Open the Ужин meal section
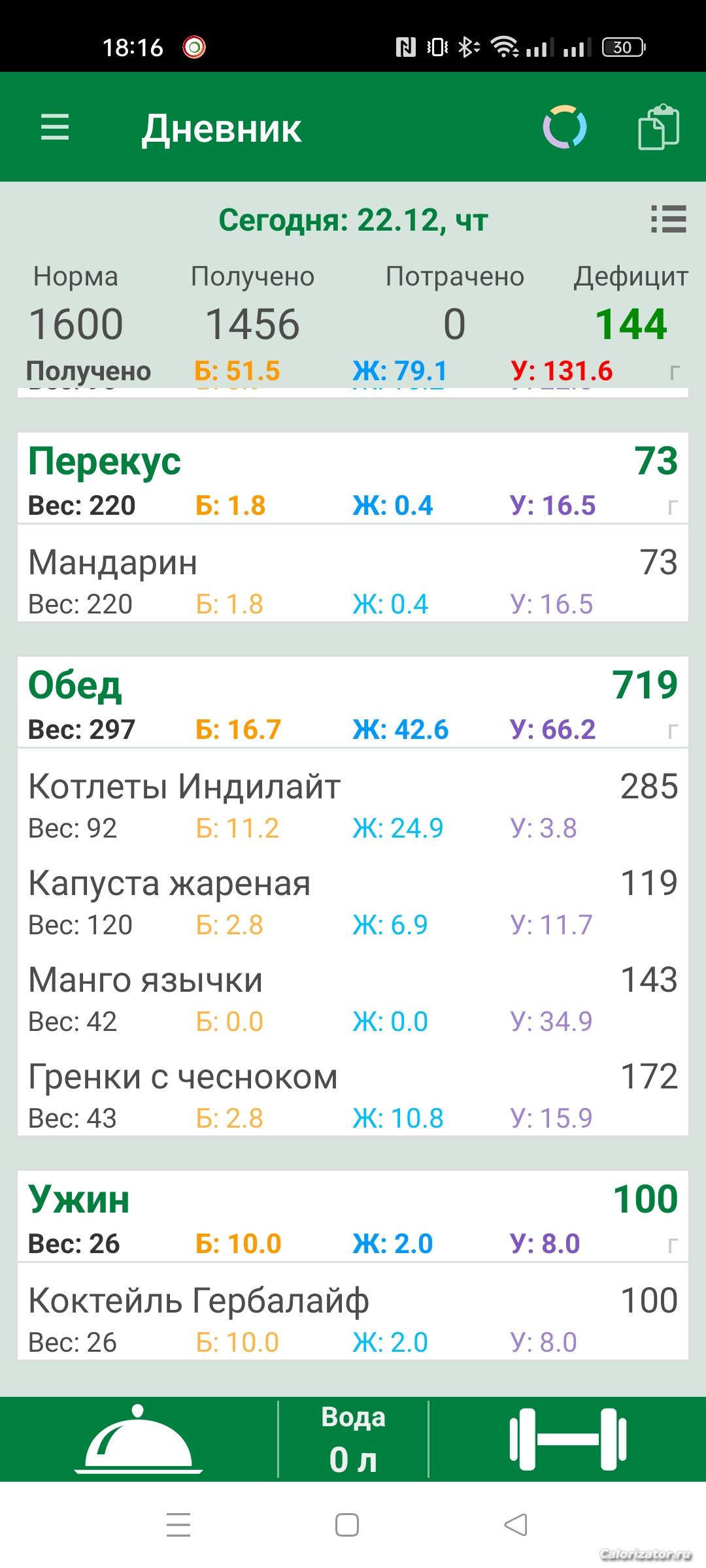 coord(353,1217)
